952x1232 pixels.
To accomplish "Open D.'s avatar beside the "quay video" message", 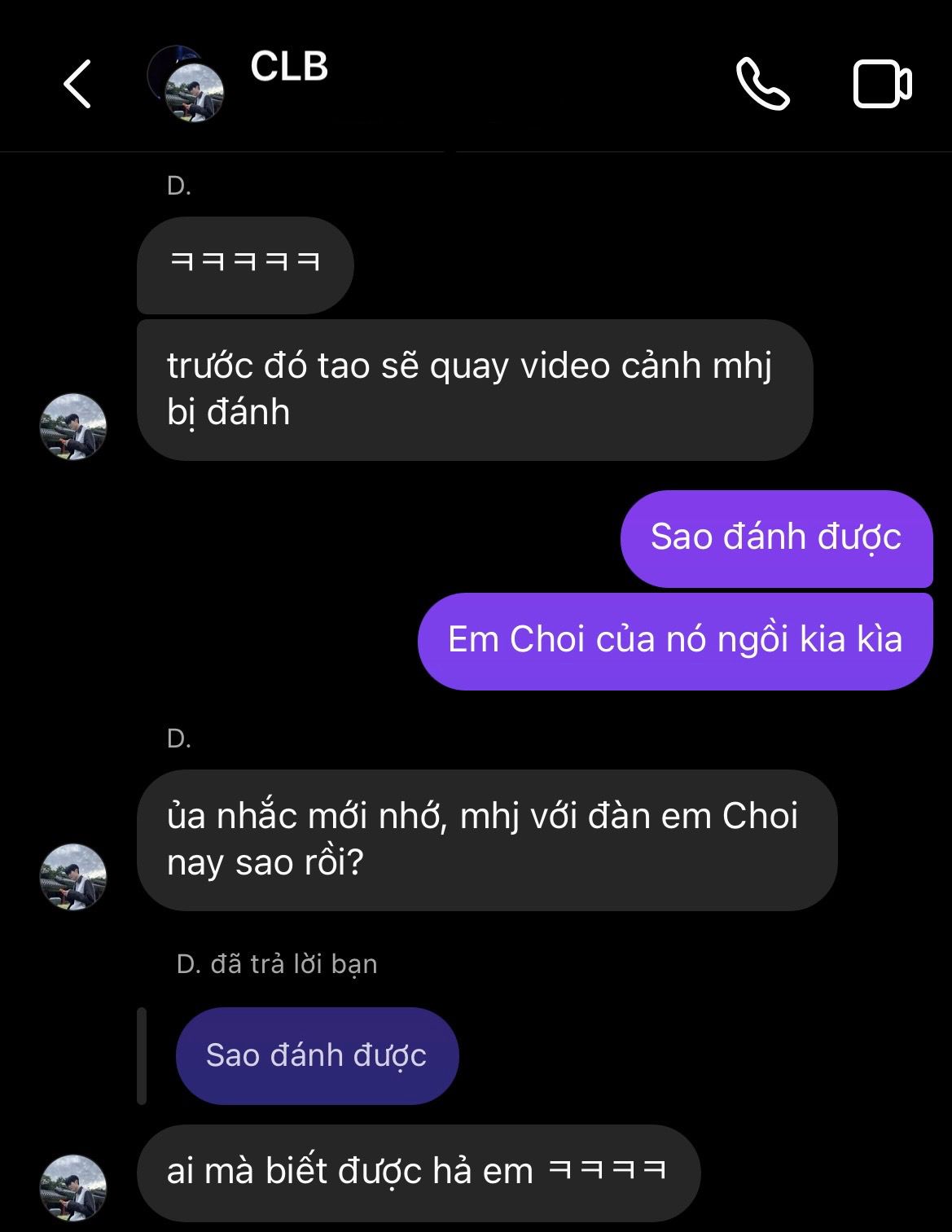I will pos(73,427).
